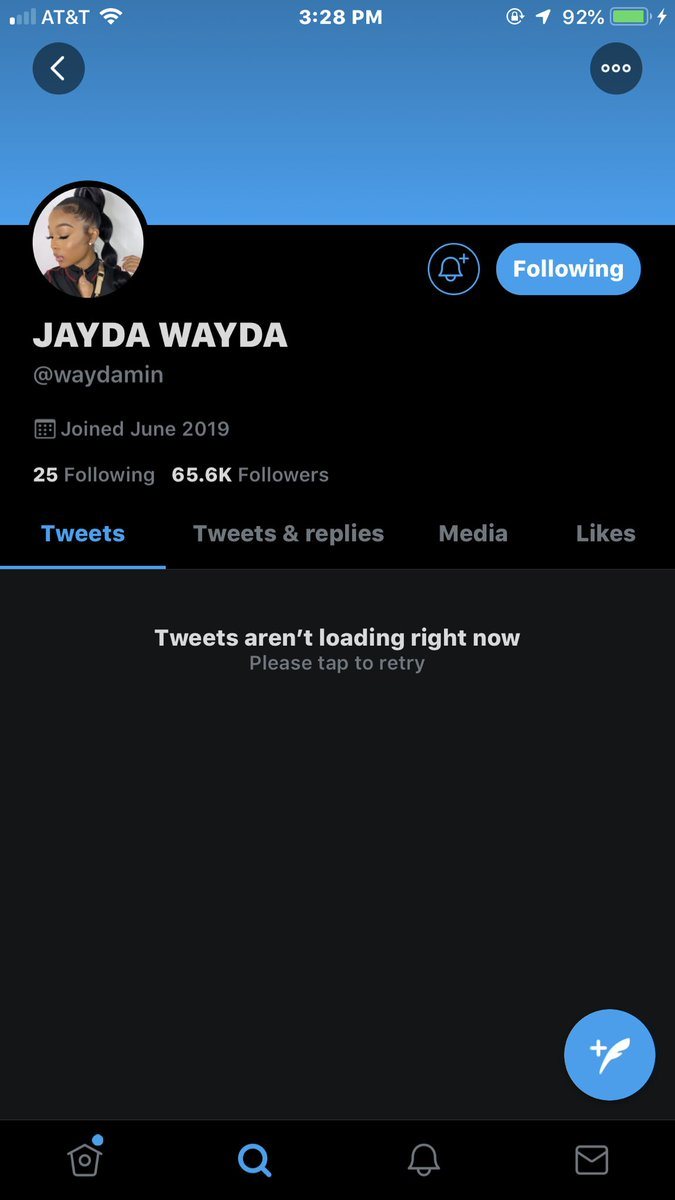This screenshot has width=675, height=1200.
Task: Open the Notifications tab
Action: [x=424, y=1159]
